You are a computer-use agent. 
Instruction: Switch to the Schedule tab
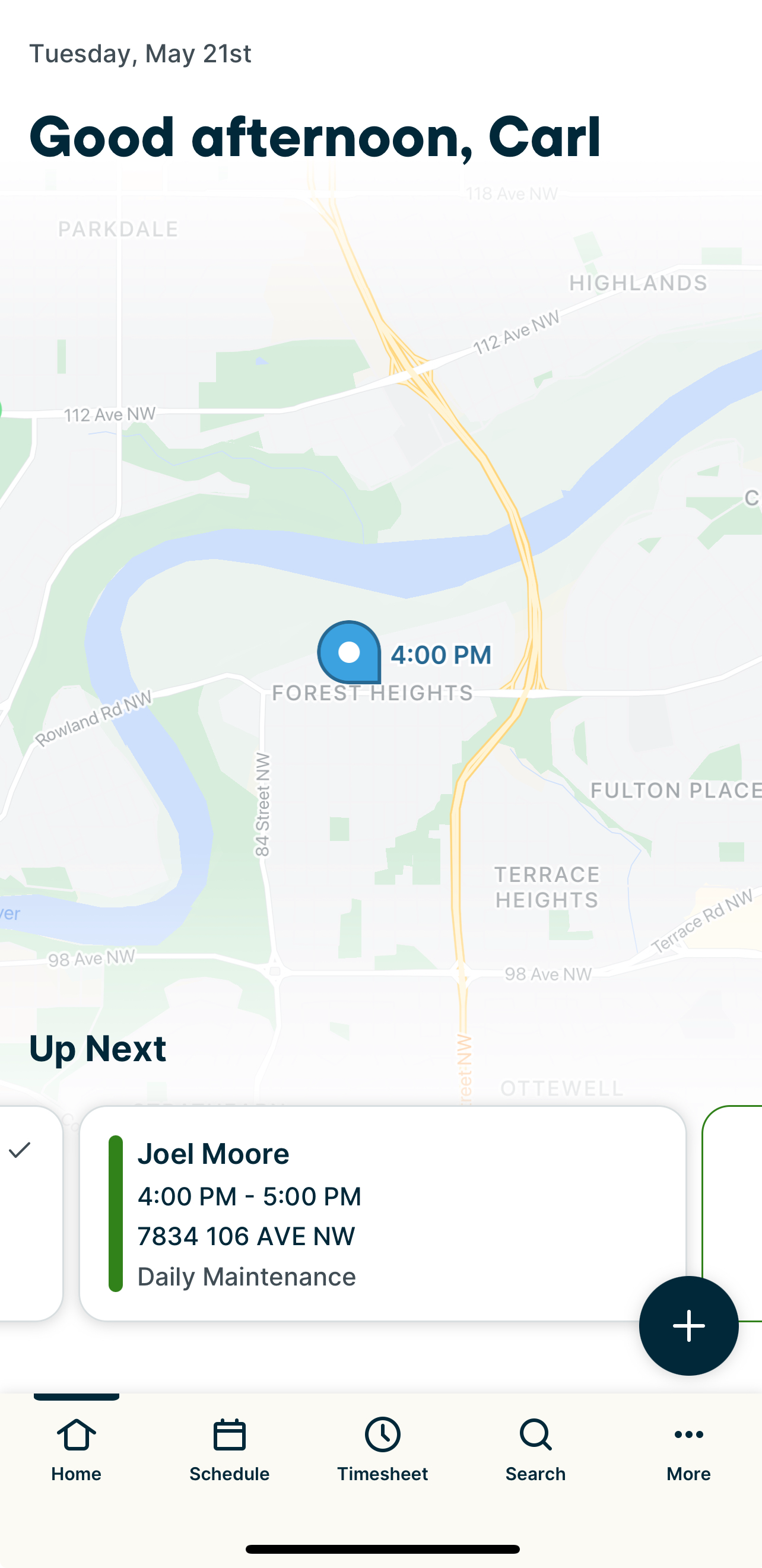[x=230, y=1450]
